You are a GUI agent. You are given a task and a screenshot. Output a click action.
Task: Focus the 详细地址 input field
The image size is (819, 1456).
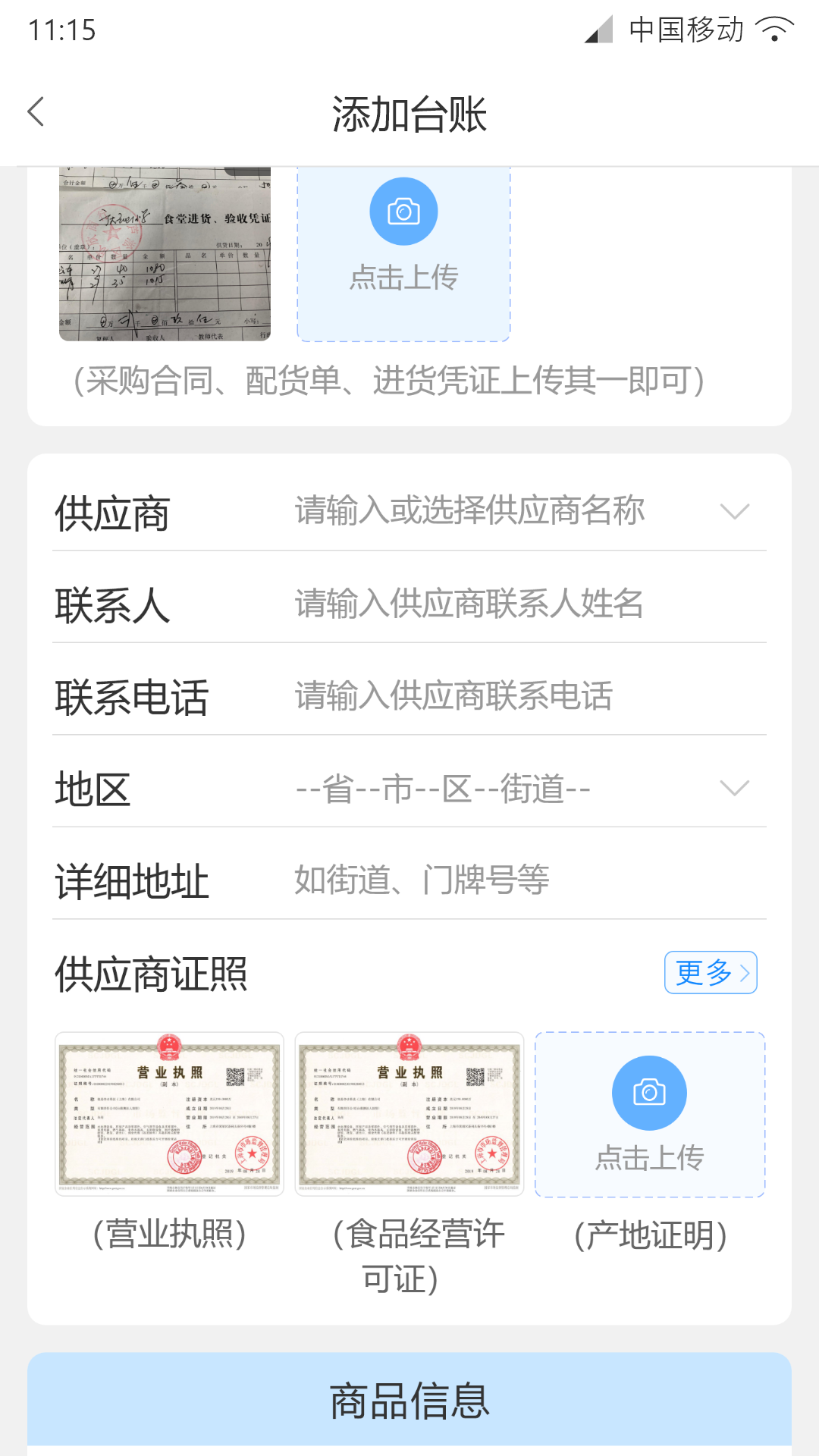(523, 880)
